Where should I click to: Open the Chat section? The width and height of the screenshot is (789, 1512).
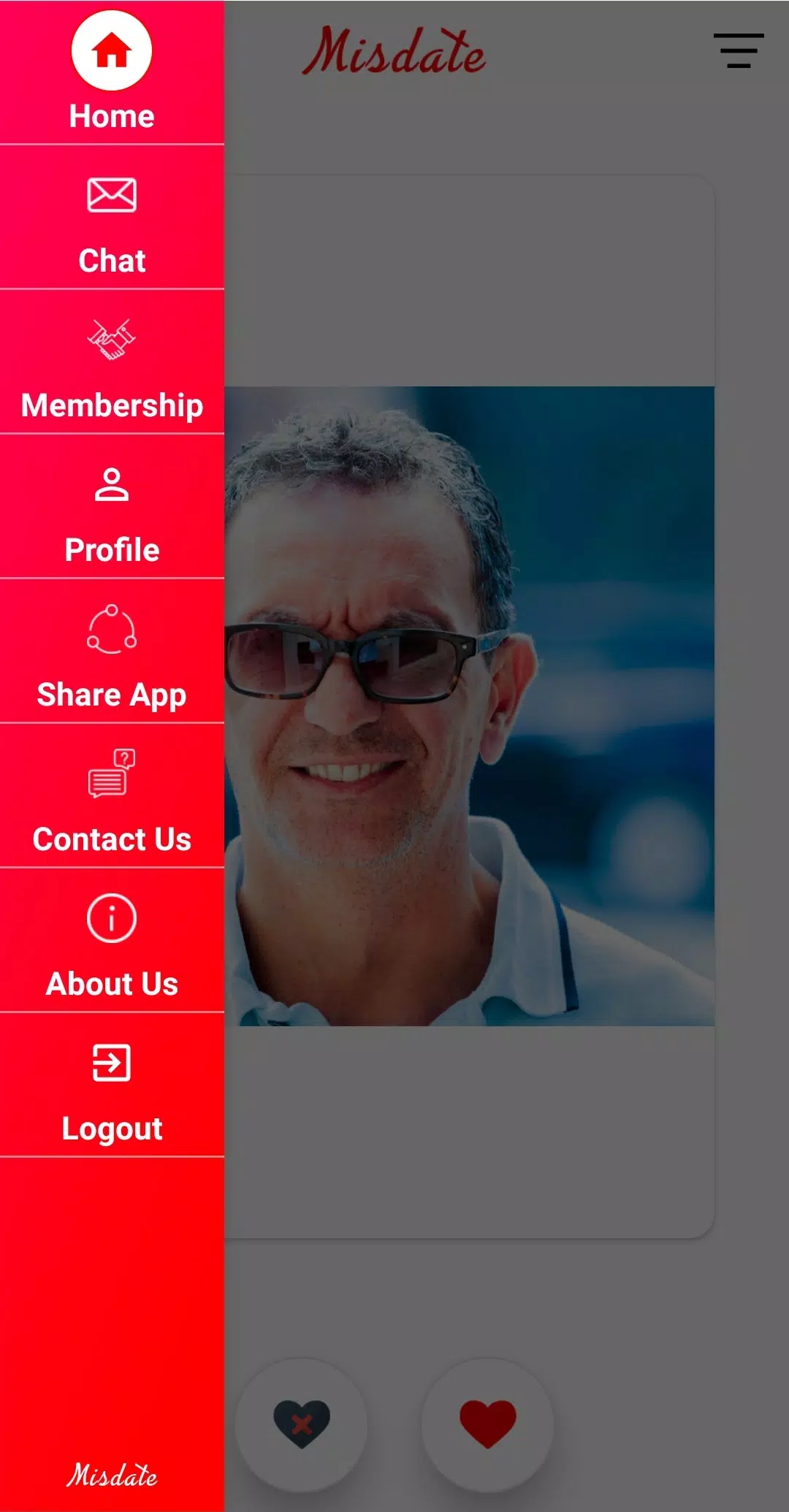point(112,218)
